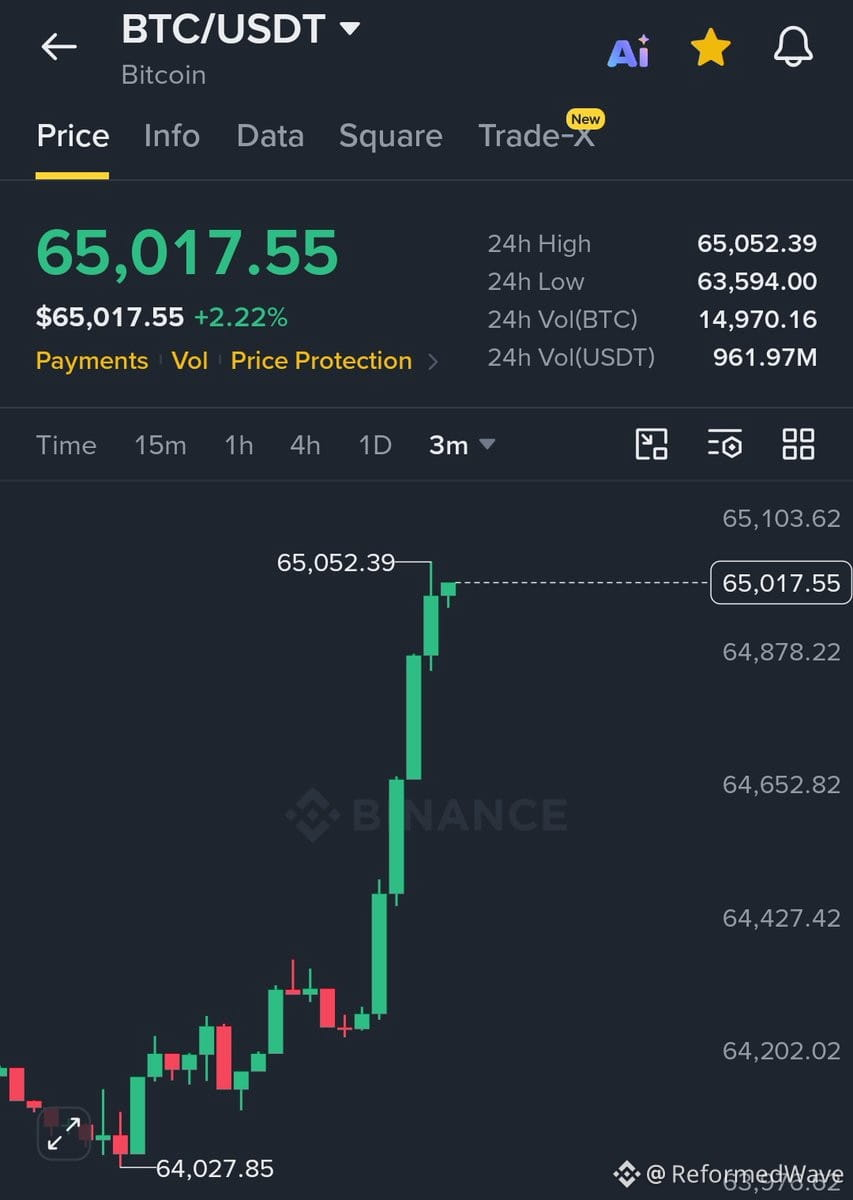
Task: Switch to the Square tab
Action: [x=390, y=136]
